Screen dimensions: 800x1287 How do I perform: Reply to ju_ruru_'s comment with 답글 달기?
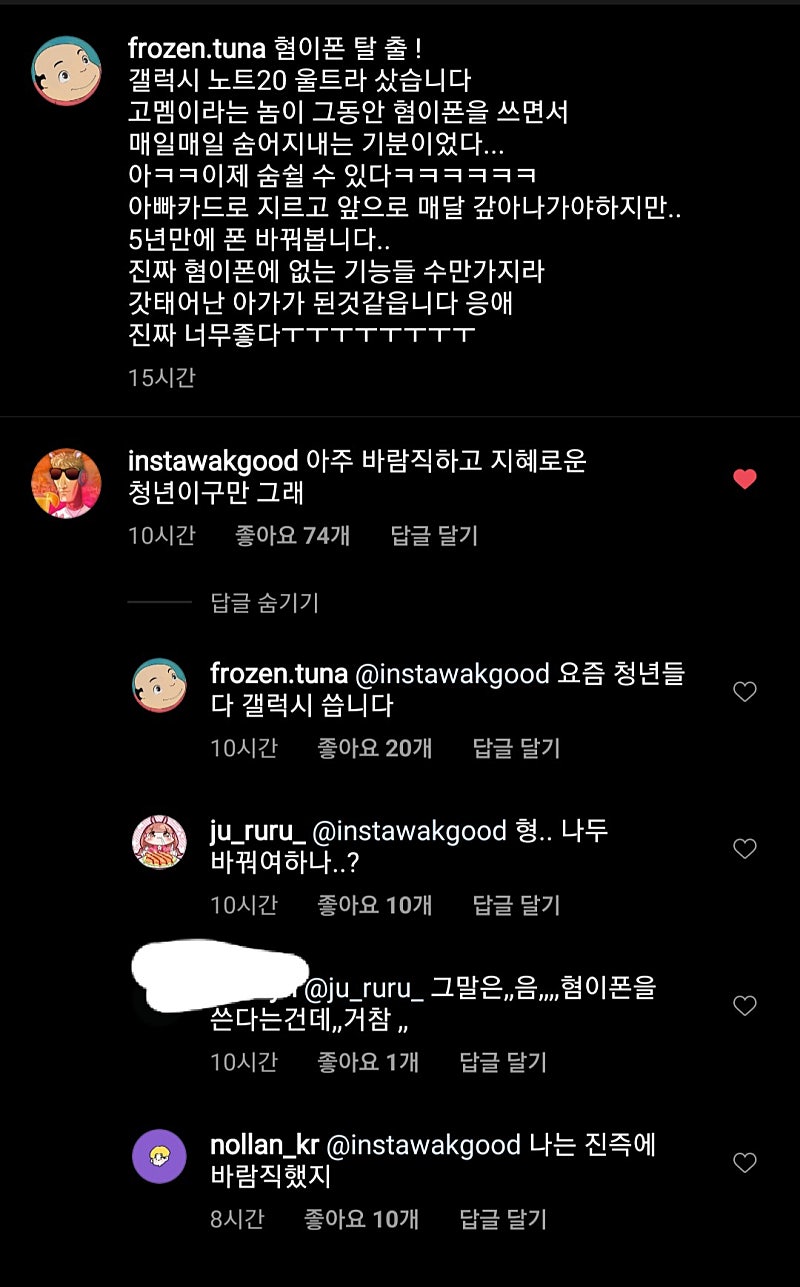[x=516, y=906]
